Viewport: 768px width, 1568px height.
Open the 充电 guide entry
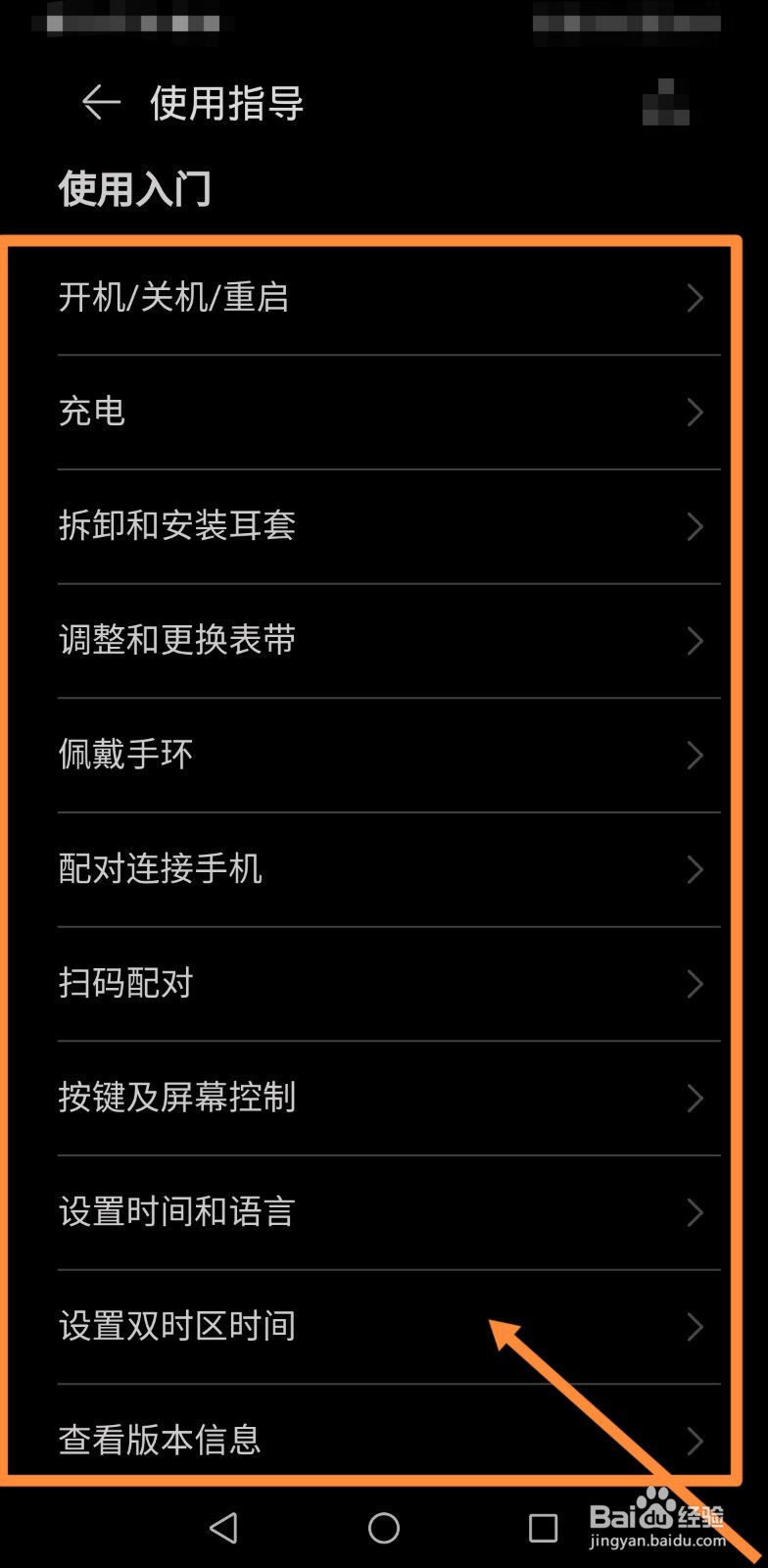tap(93, 413)
